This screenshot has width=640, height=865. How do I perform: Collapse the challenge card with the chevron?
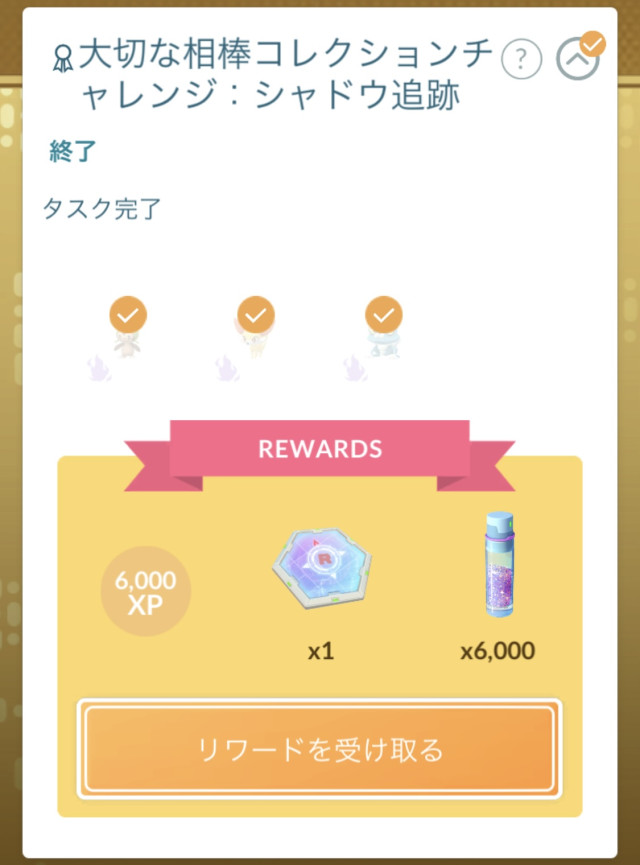click(578, 61)
